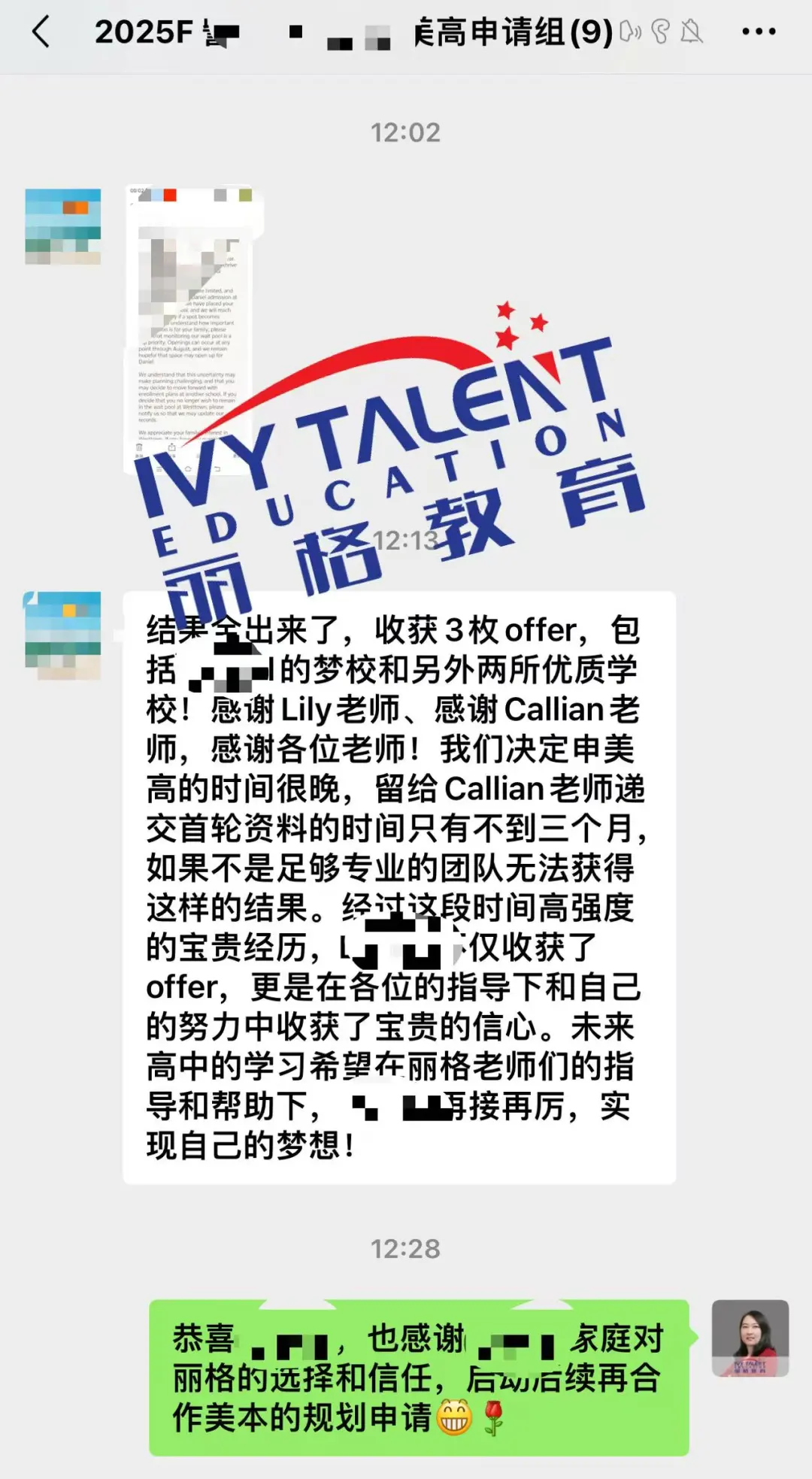Screen dimensions: 812x1479
Task: Tap the back-return navigation icon in screenshot image
Action: [218, 468]
